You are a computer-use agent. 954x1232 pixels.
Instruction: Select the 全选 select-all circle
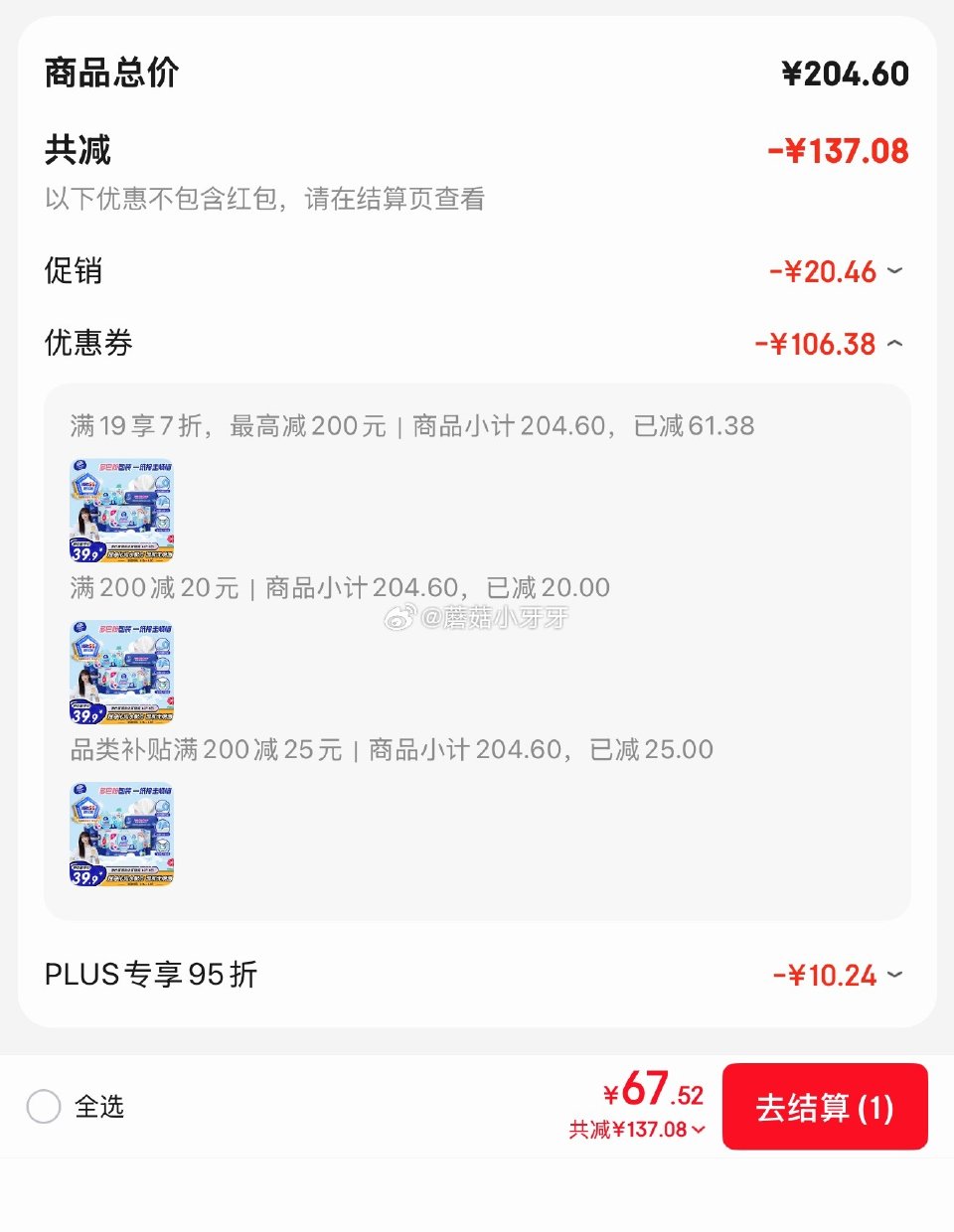click(x=44, y=1107)
